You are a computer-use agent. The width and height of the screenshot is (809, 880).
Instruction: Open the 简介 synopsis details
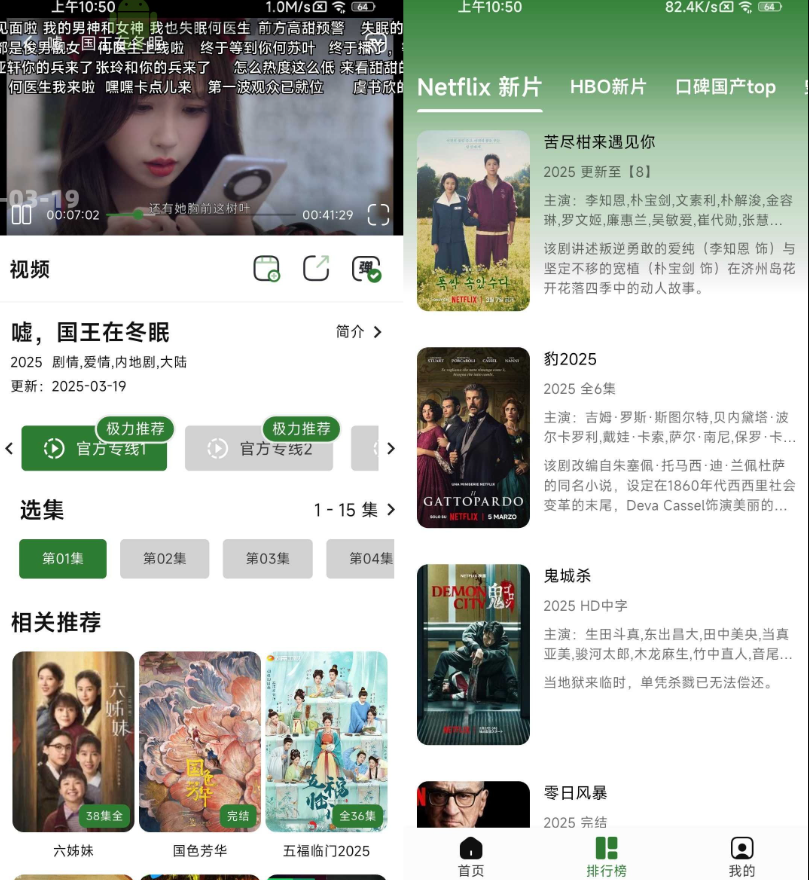point(359,332)
